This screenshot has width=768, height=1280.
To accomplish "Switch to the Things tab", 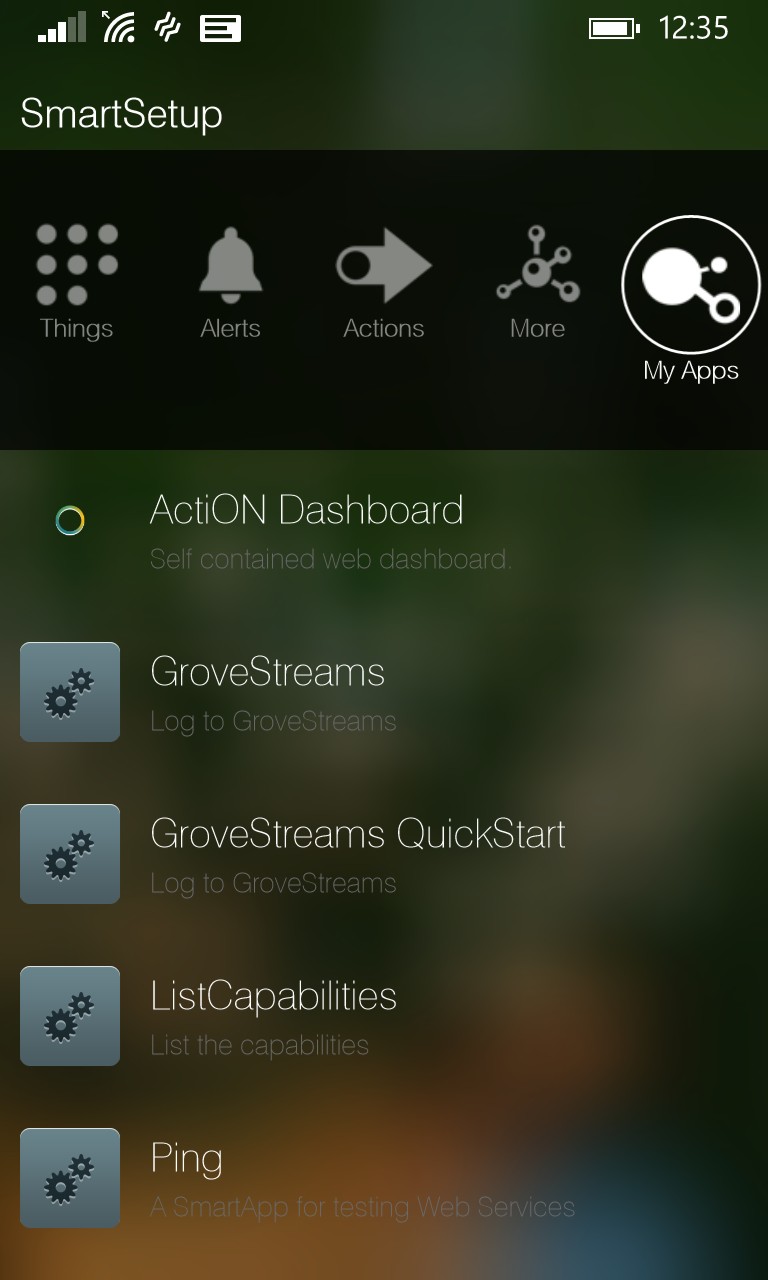I will click(x=76, y=282).
